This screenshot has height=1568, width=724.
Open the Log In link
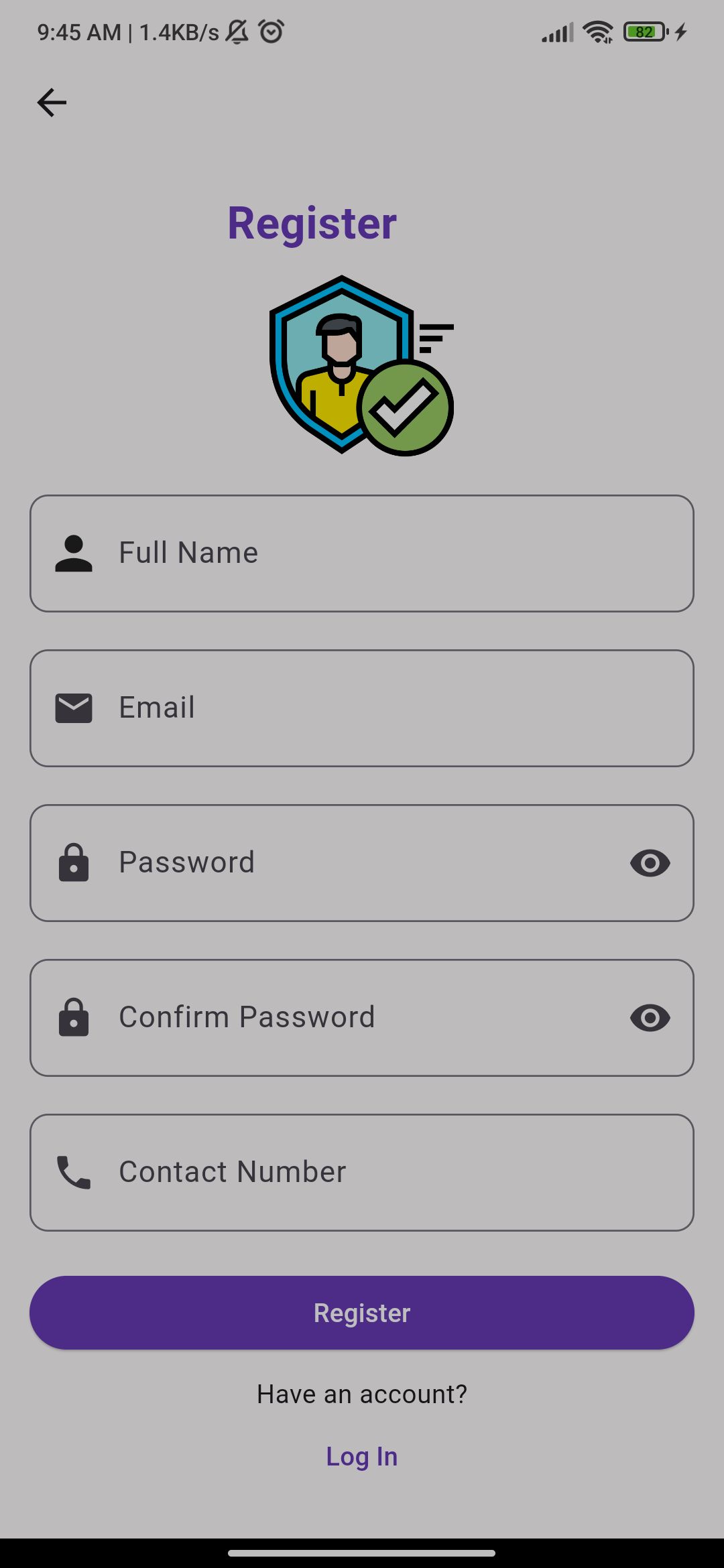click(x=362, y=1456)
